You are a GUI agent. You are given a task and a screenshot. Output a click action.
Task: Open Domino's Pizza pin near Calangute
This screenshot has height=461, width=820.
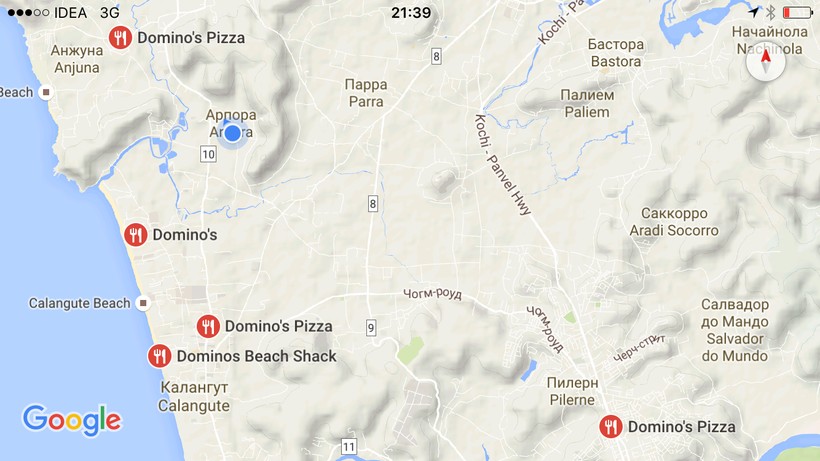coord(208,326)
